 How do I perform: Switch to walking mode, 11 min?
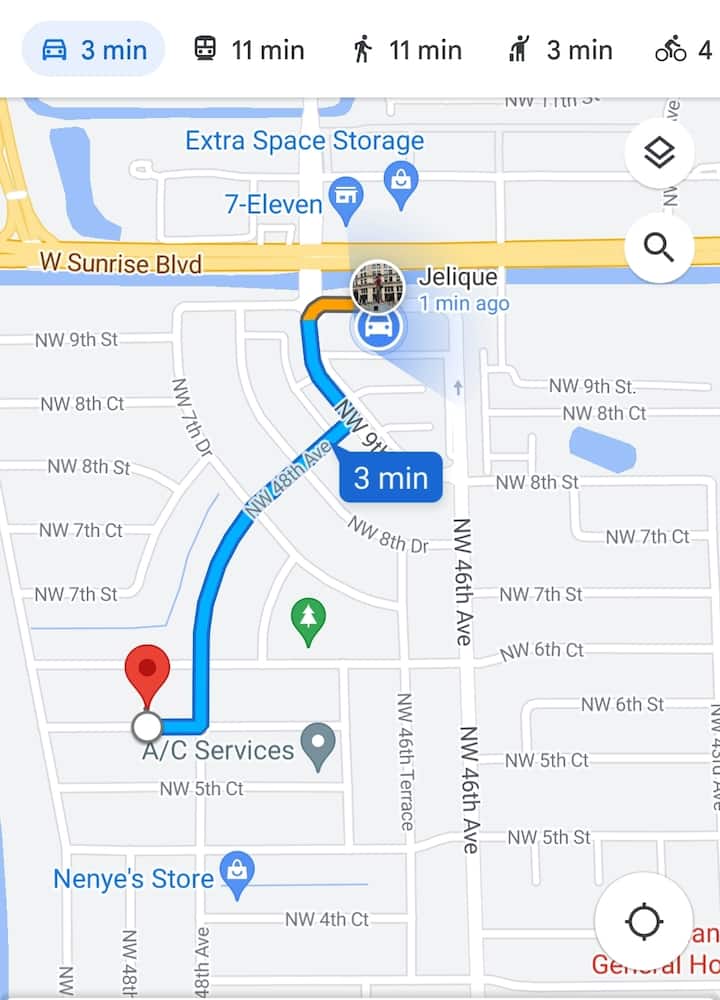click(407, 49)
